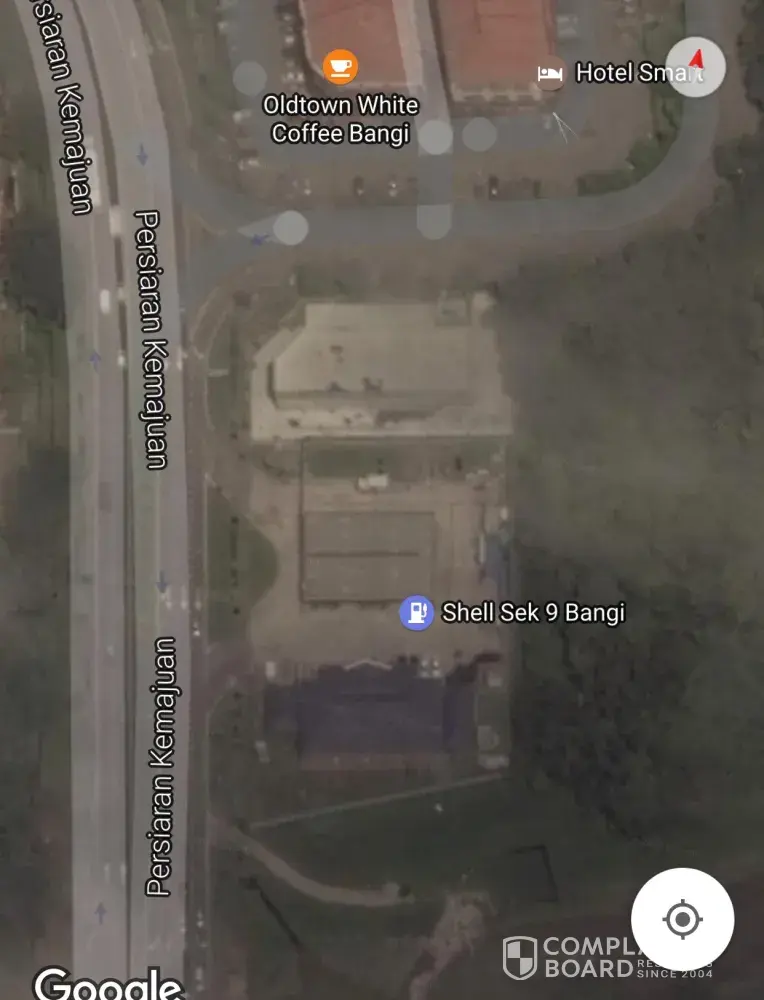764x1000 pixels.
Task: Center map on my current location
Action: (682, 919)
